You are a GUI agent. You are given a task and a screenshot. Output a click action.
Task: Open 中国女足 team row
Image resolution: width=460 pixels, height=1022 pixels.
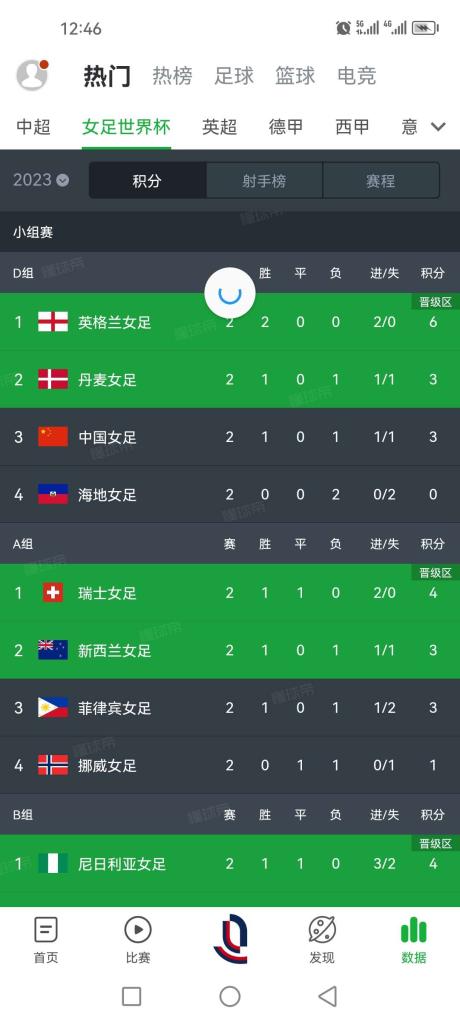(x=230, y=437)
